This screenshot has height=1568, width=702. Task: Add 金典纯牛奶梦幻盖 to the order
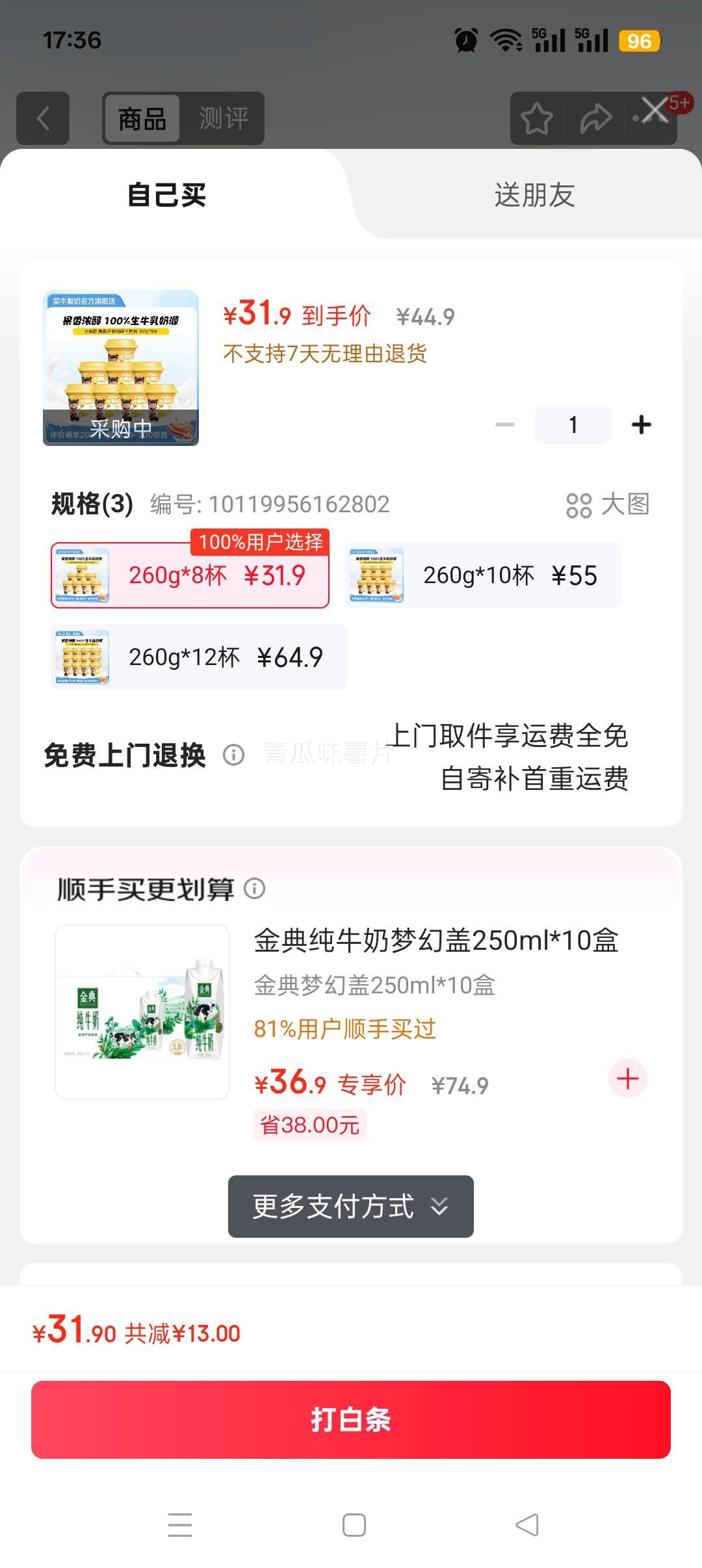coord(627,1078)
